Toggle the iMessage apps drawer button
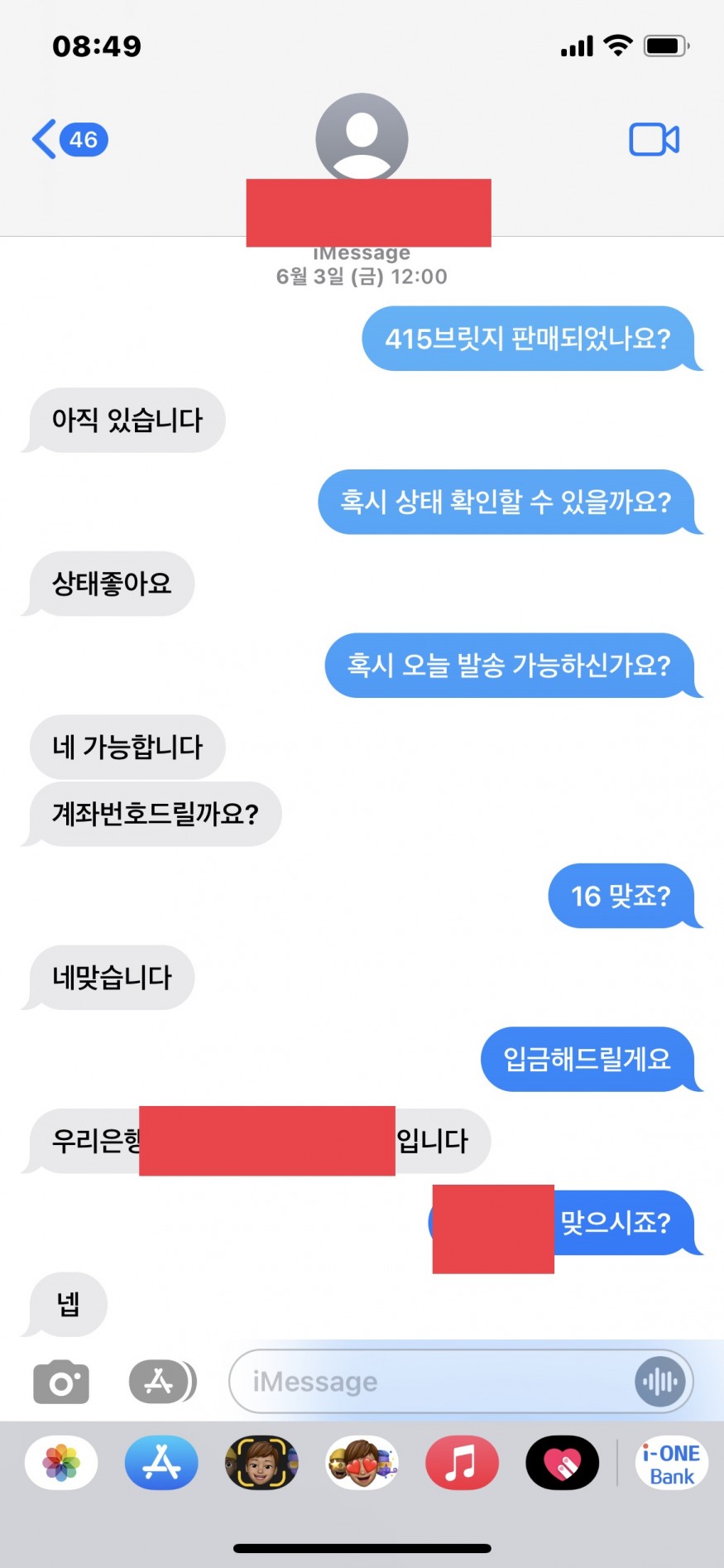 (x=162, y=1382)
